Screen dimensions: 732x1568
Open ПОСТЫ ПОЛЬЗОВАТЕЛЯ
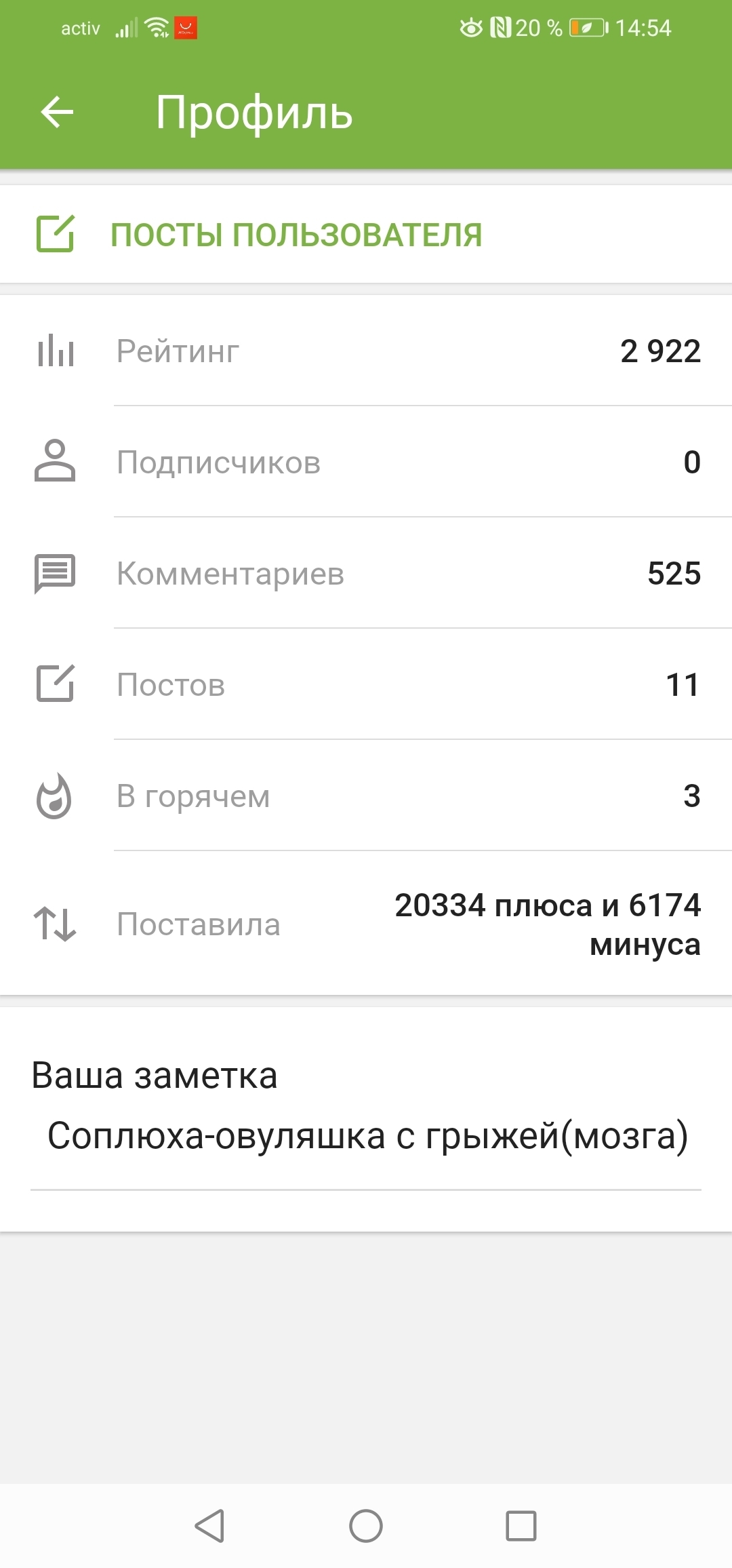coord(296,235)
